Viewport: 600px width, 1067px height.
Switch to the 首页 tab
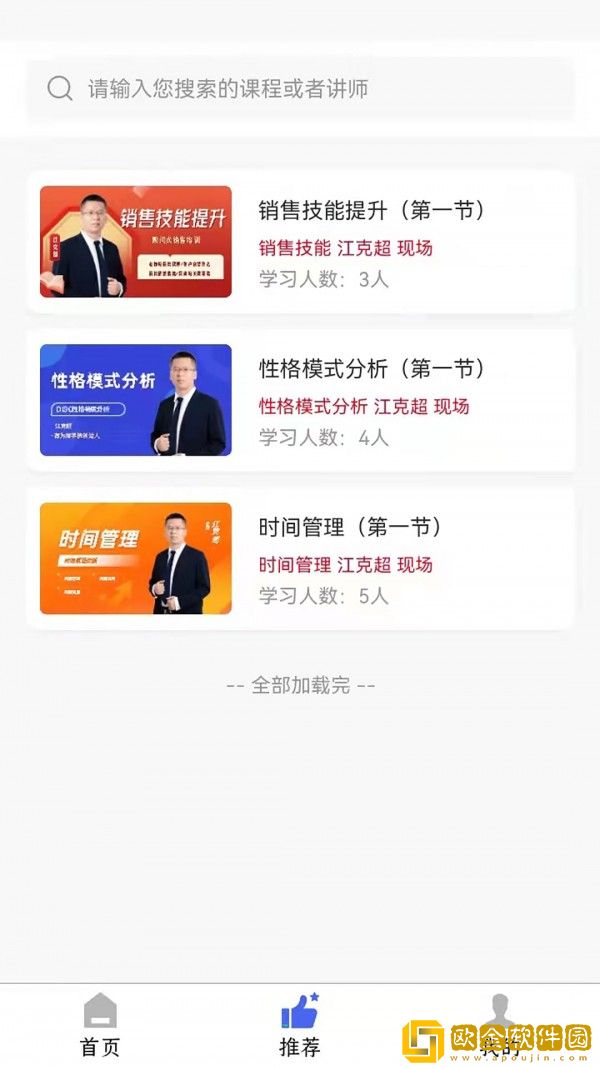[x=100, y=1025]
